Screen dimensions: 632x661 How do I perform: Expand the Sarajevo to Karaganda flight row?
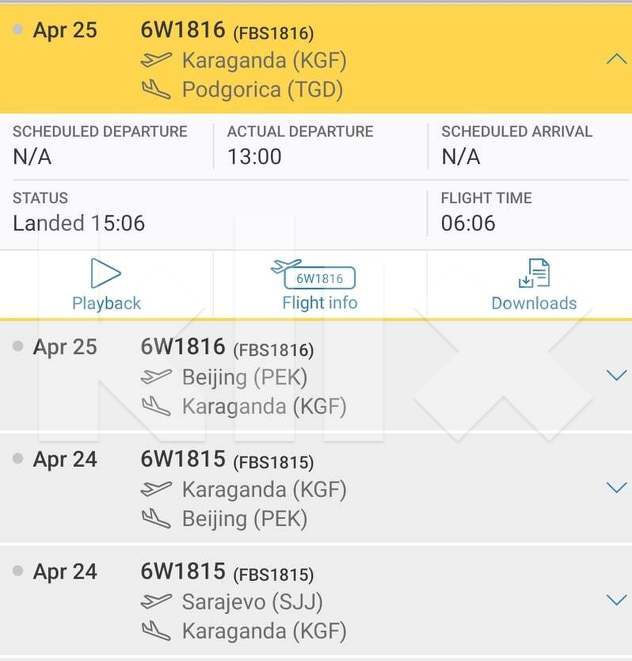click(615, 600)
